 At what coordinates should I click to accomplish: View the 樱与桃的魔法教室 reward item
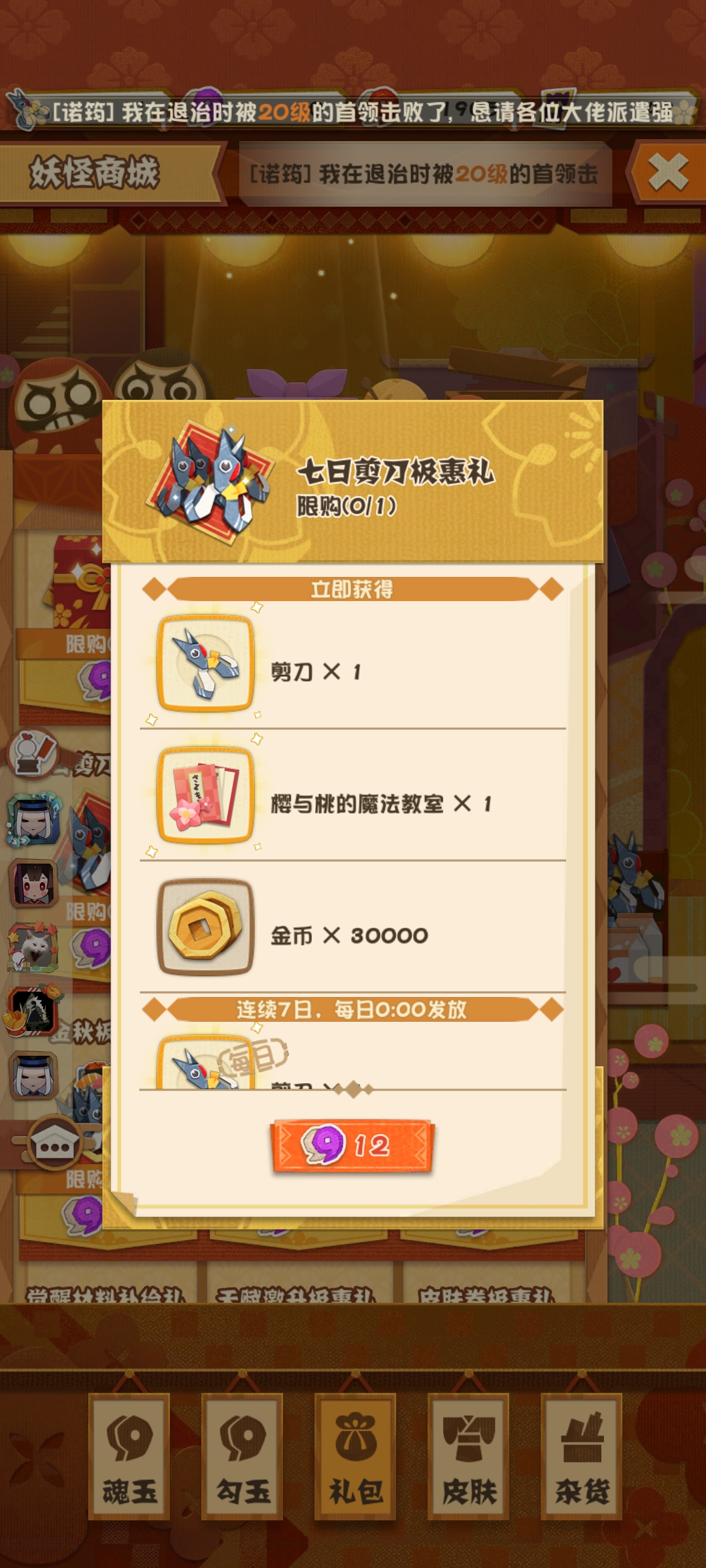click(205, 795)
